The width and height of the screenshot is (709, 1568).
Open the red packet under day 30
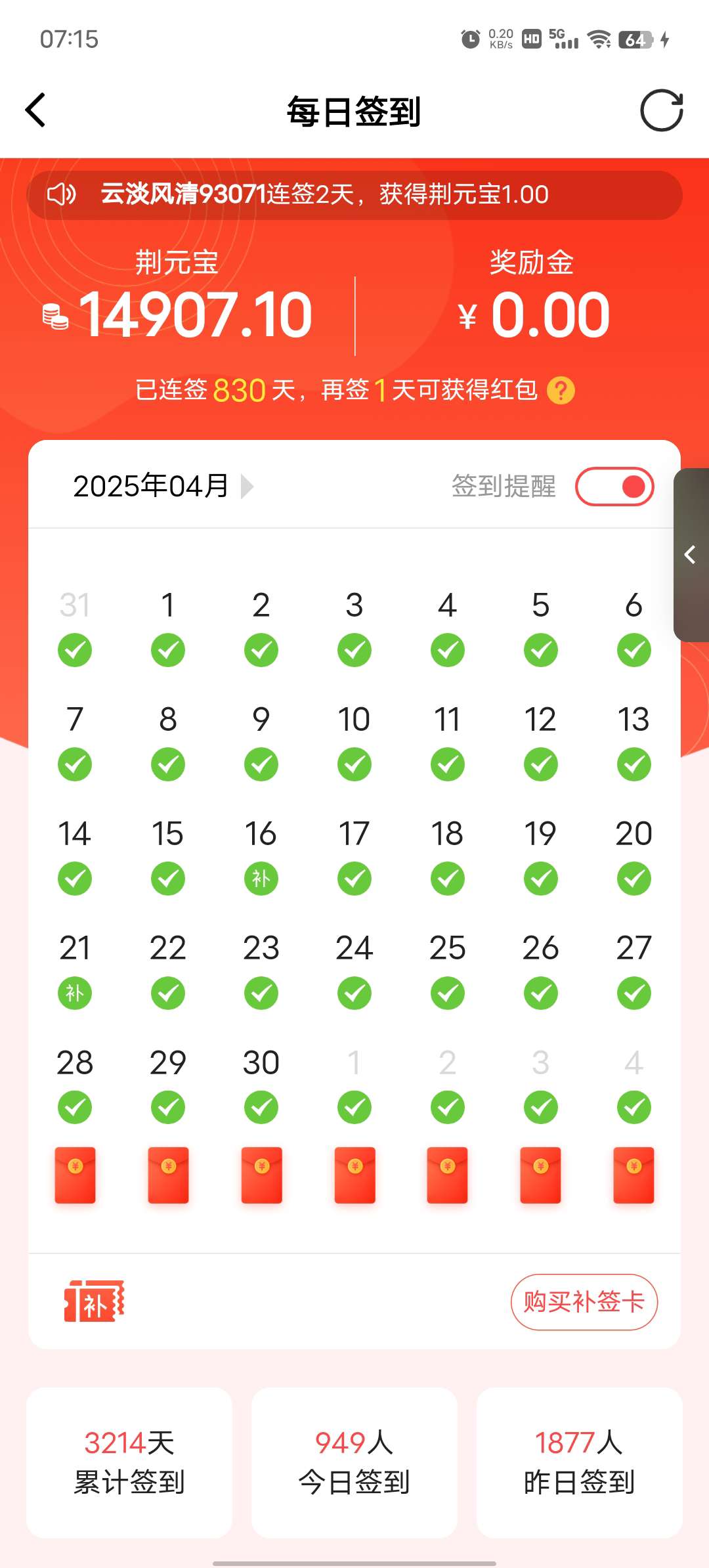point(261,1175)
